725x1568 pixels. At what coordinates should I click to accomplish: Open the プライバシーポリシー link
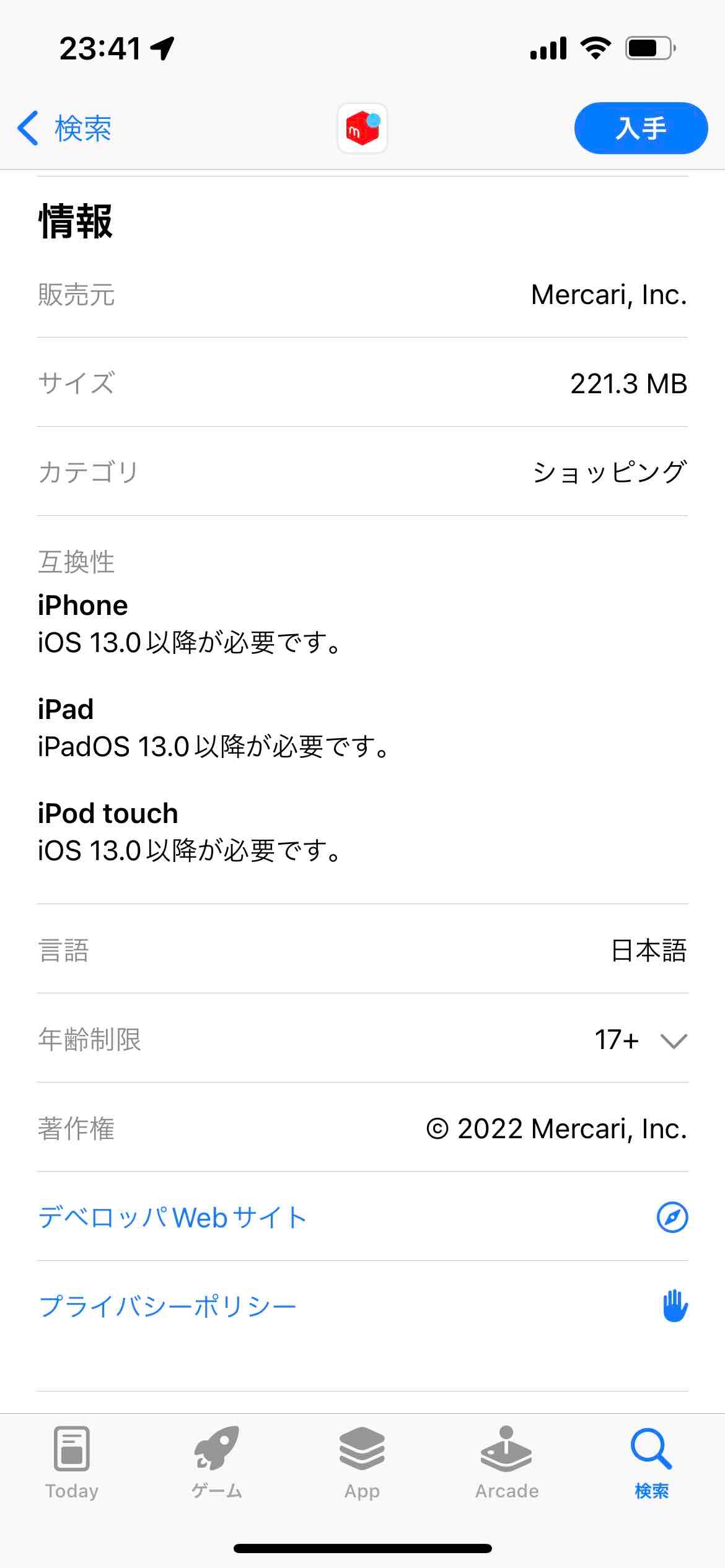pyautogui.click(x=168, y=1307)
